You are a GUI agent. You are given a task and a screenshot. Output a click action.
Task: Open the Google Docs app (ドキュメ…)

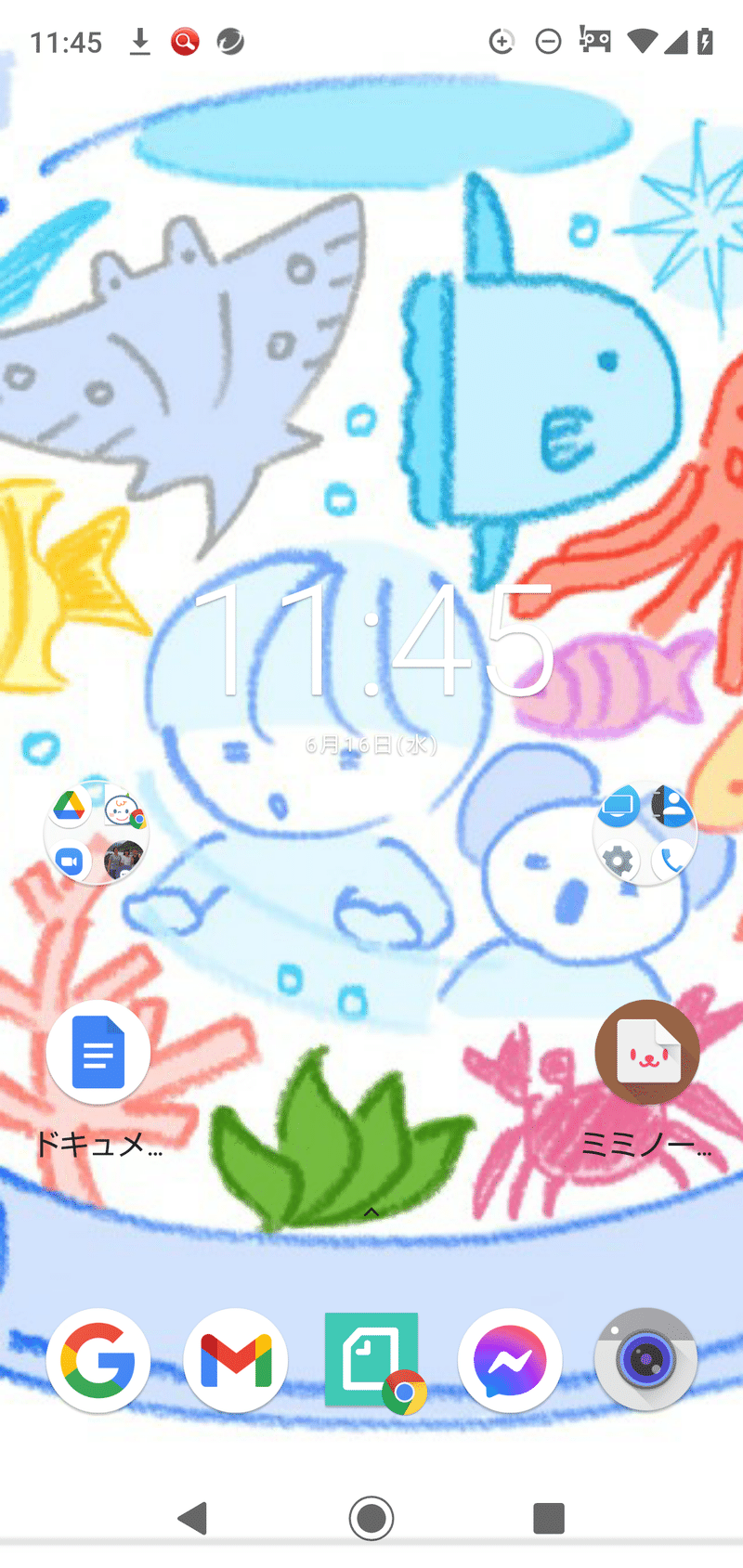point(98,1053)
